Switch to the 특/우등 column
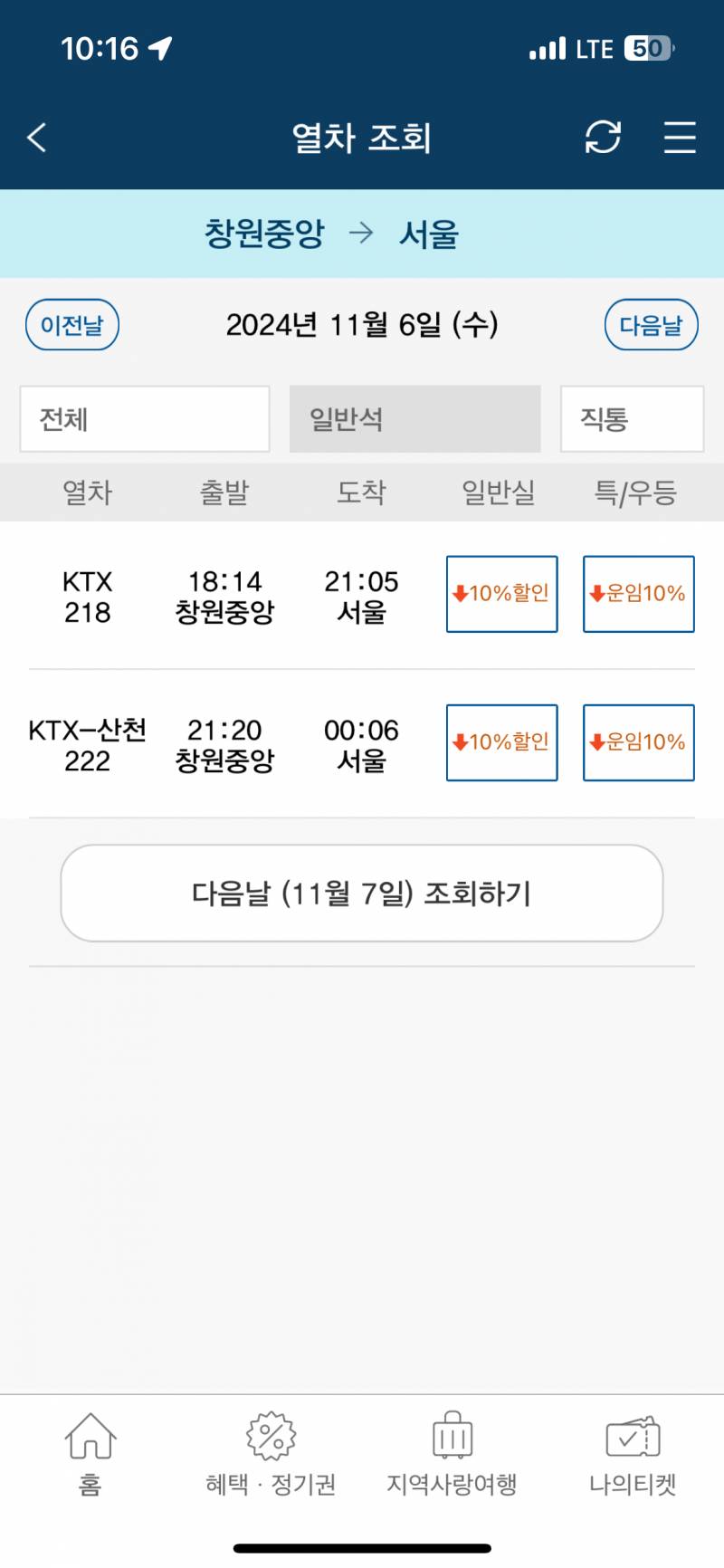 point(633,492)
